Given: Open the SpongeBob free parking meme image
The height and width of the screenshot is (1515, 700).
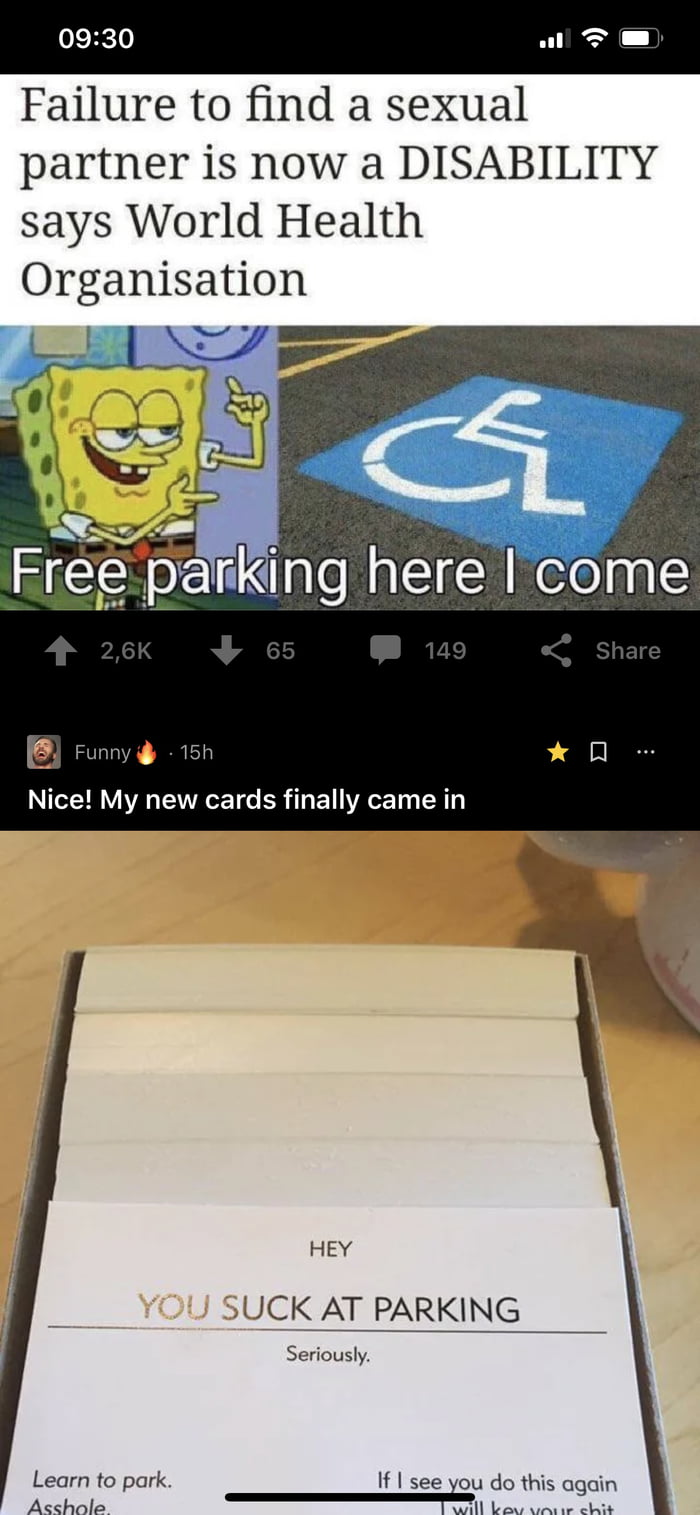Looking at the screenshot, I should coord(350,467).
